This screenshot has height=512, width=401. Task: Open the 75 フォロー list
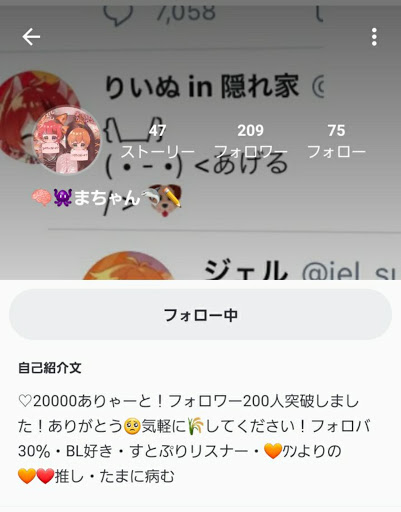(x=336, y=141)
